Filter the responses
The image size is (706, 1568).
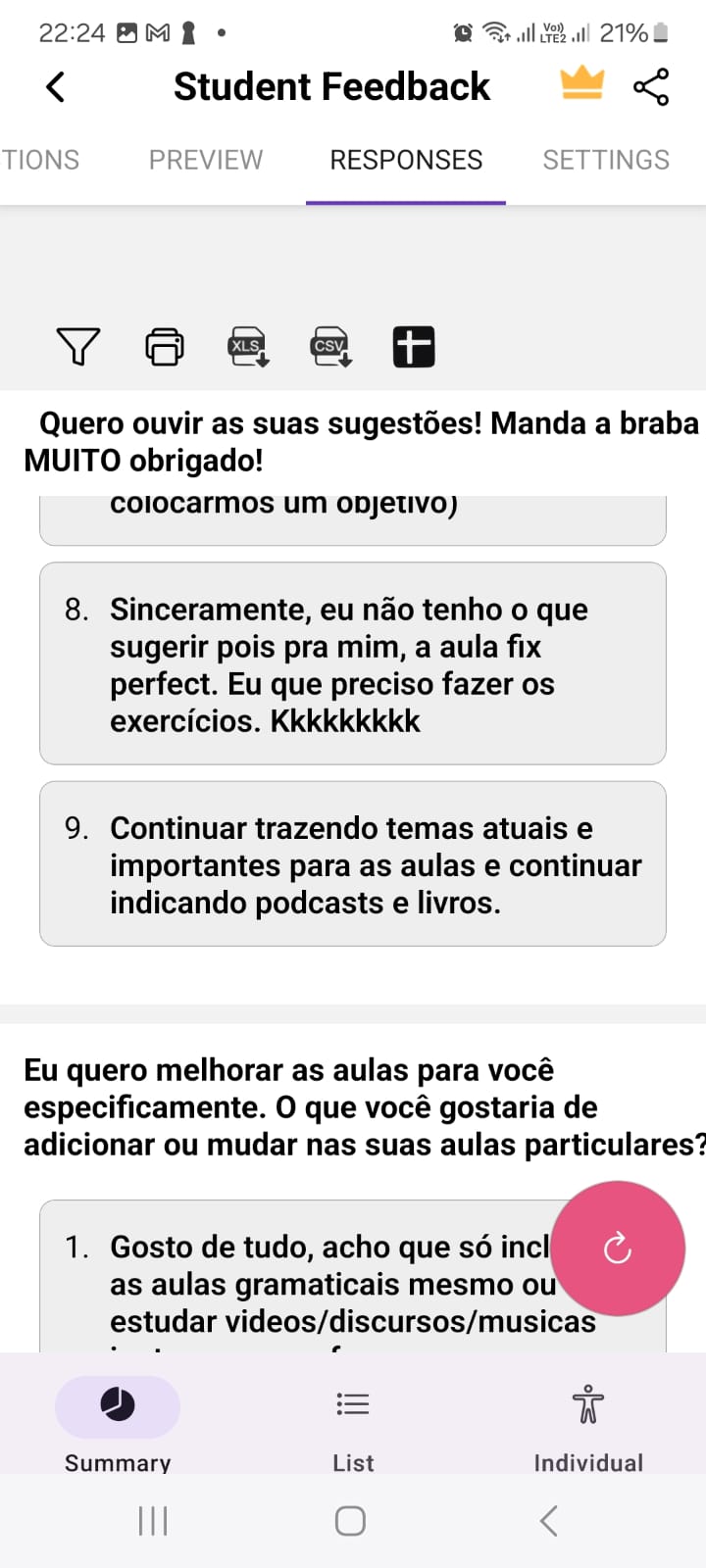78,346
